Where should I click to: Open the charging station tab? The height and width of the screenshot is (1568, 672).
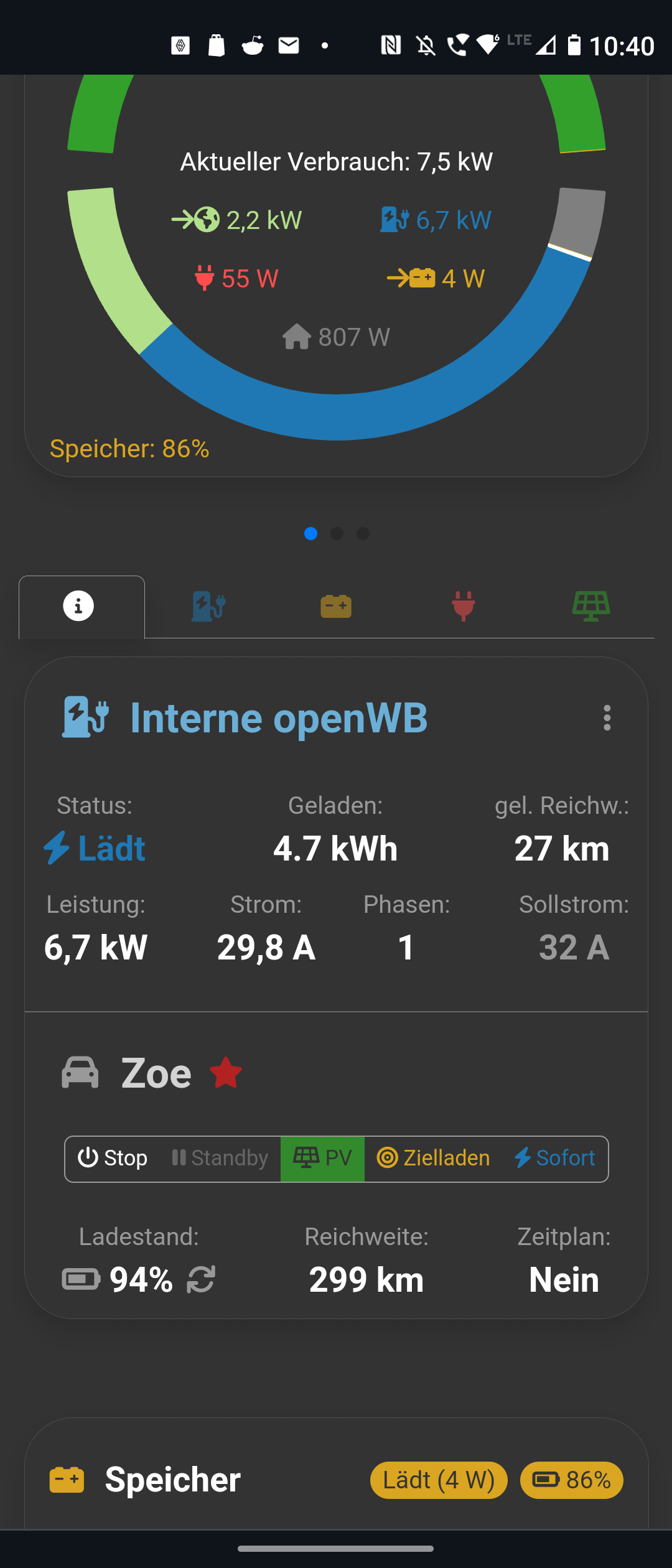click(208, 606)
